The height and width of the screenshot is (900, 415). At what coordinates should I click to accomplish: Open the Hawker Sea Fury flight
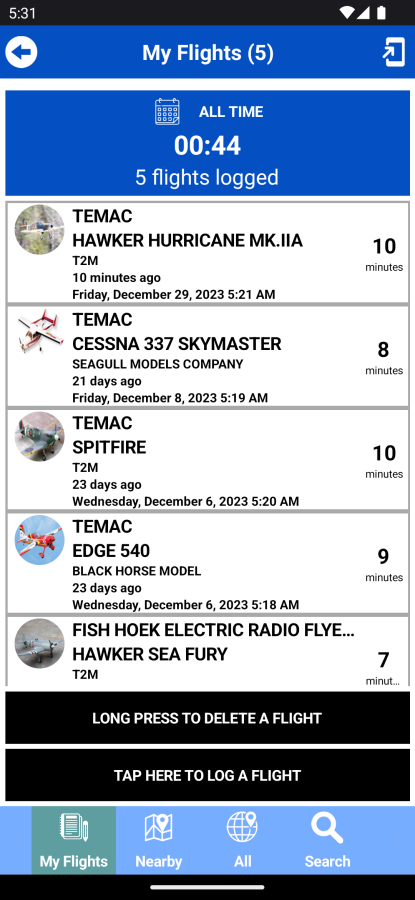pyautogui.click(x=207, y=651)
